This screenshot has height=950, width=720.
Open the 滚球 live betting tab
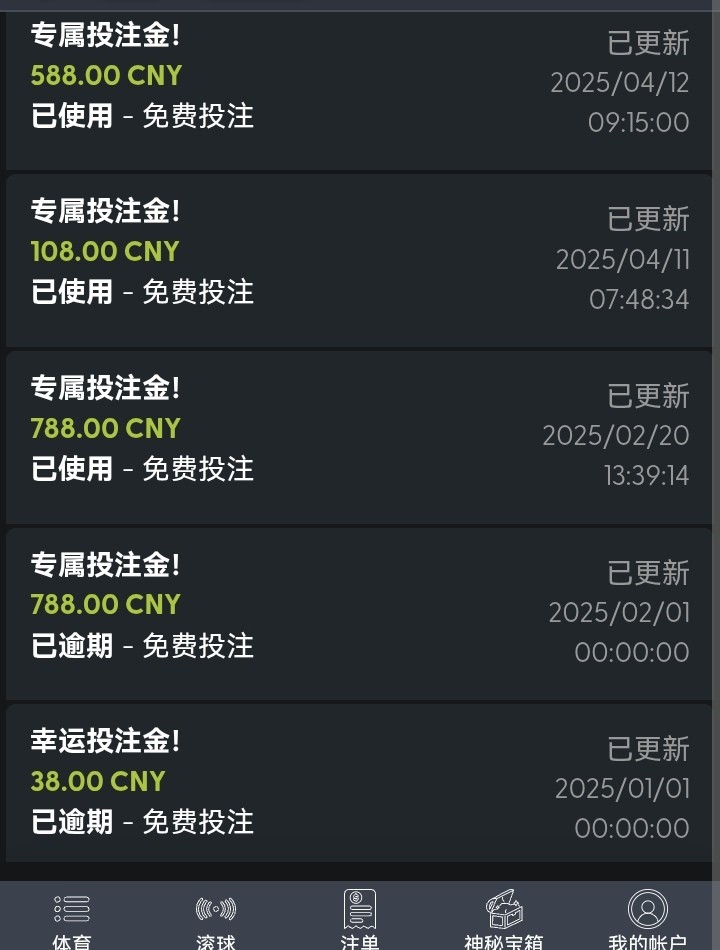pos(216,919)
